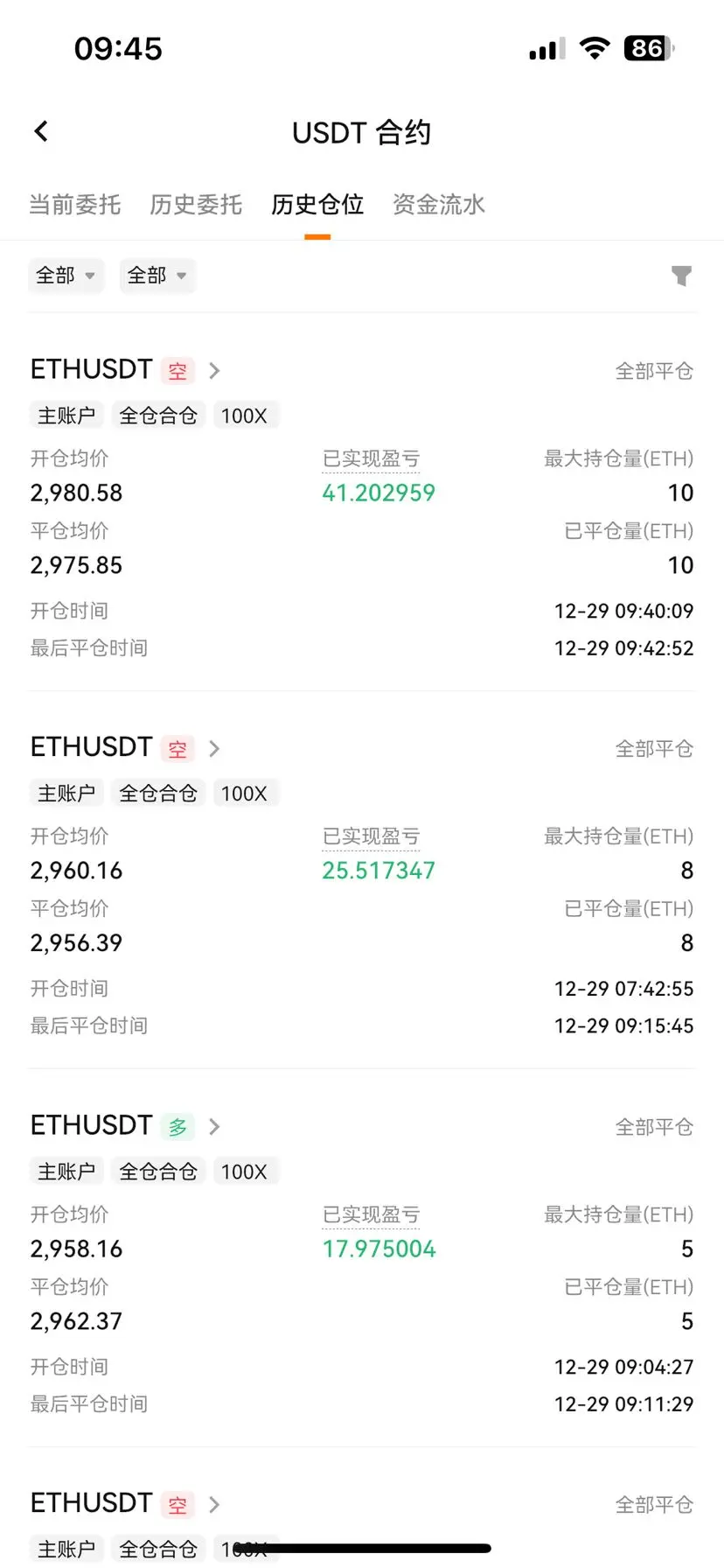Tap the 已实现盈亏 label above 41.202959
This screenshot has height=1568, width=724.
click(x=371, y=458)
